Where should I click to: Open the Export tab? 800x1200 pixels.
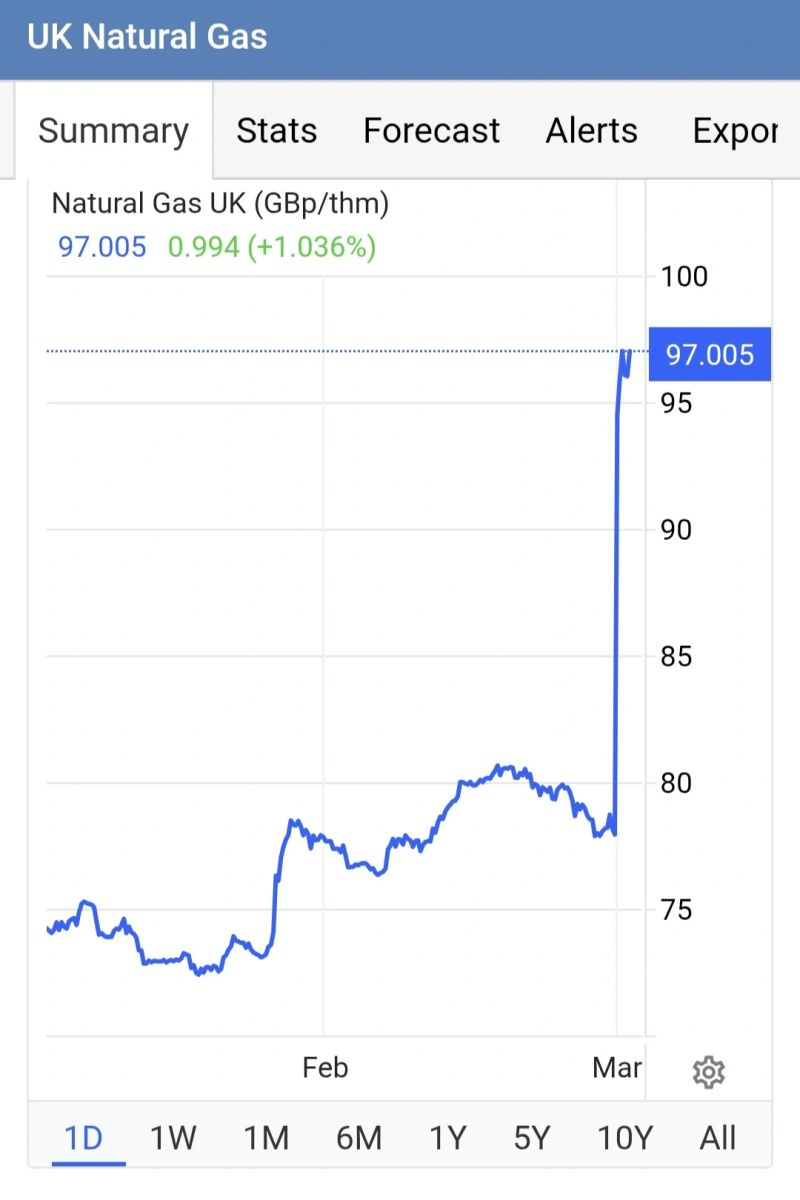tap(734, 131)
